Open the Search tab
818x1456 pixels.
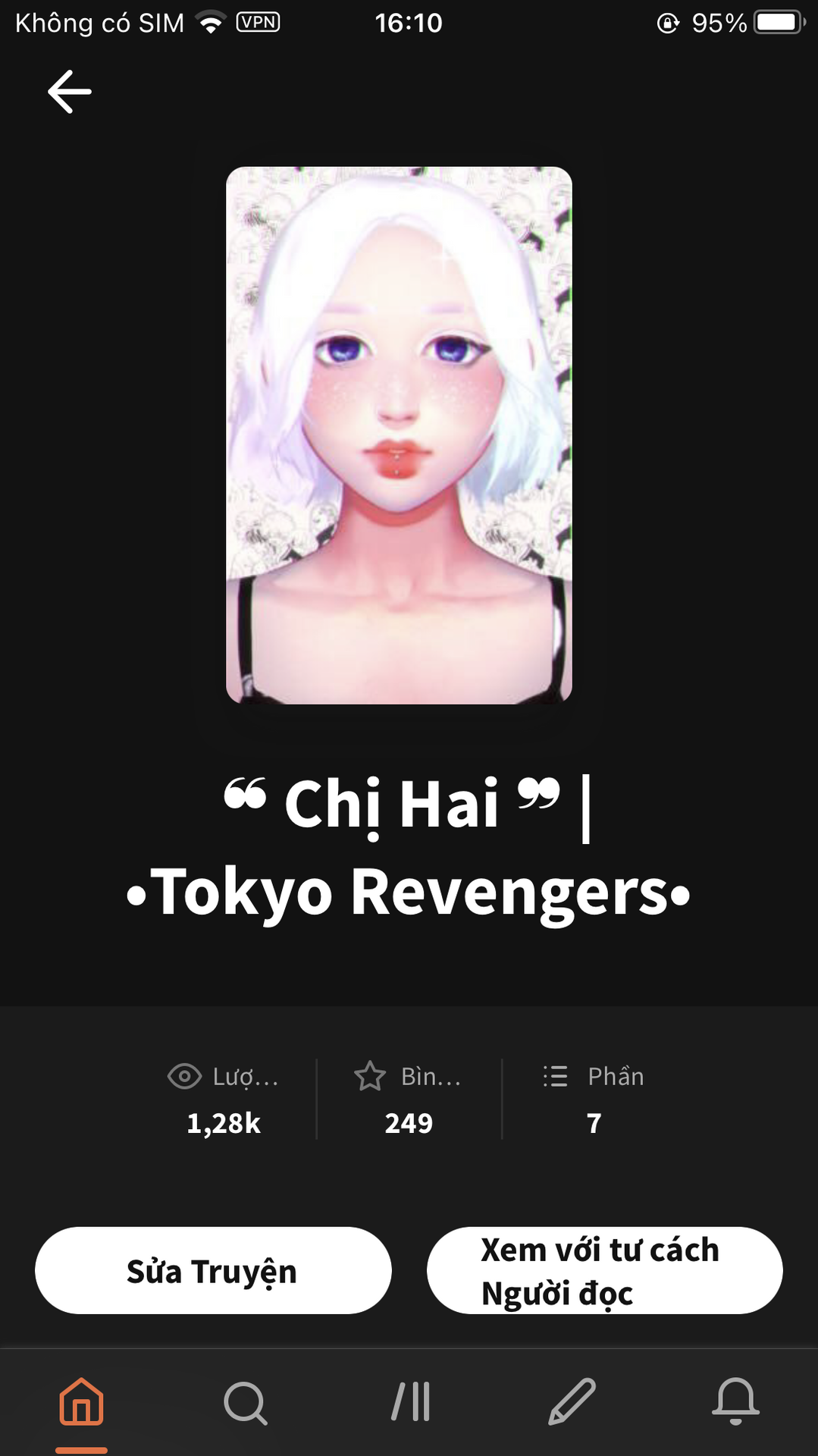coord(246,1401)
